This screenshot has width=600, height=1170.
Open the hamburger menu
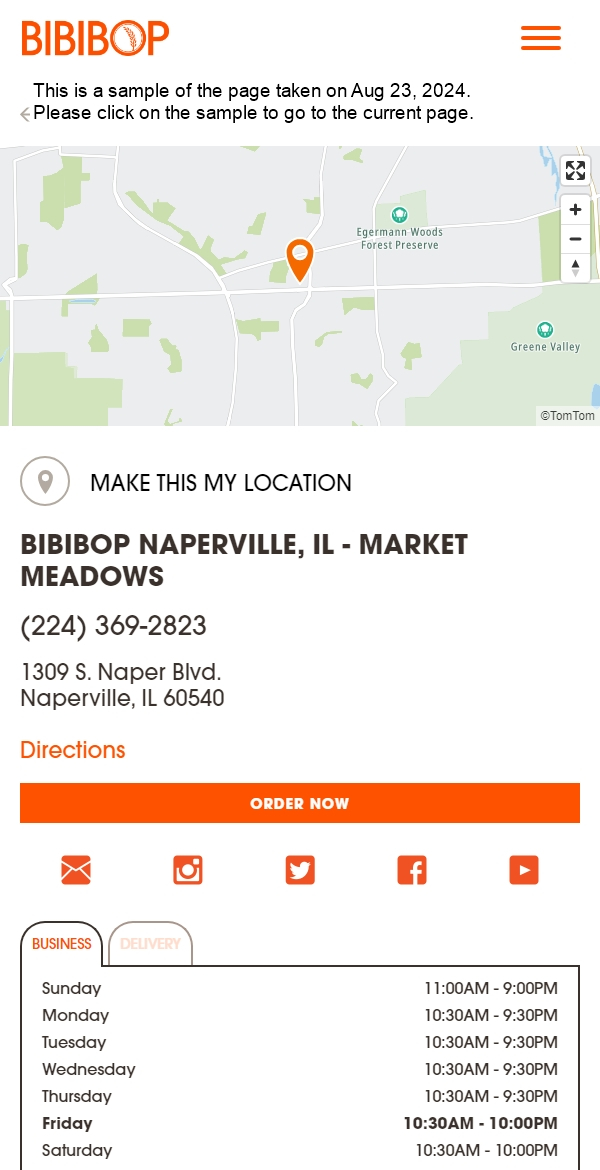pos(540,39)
